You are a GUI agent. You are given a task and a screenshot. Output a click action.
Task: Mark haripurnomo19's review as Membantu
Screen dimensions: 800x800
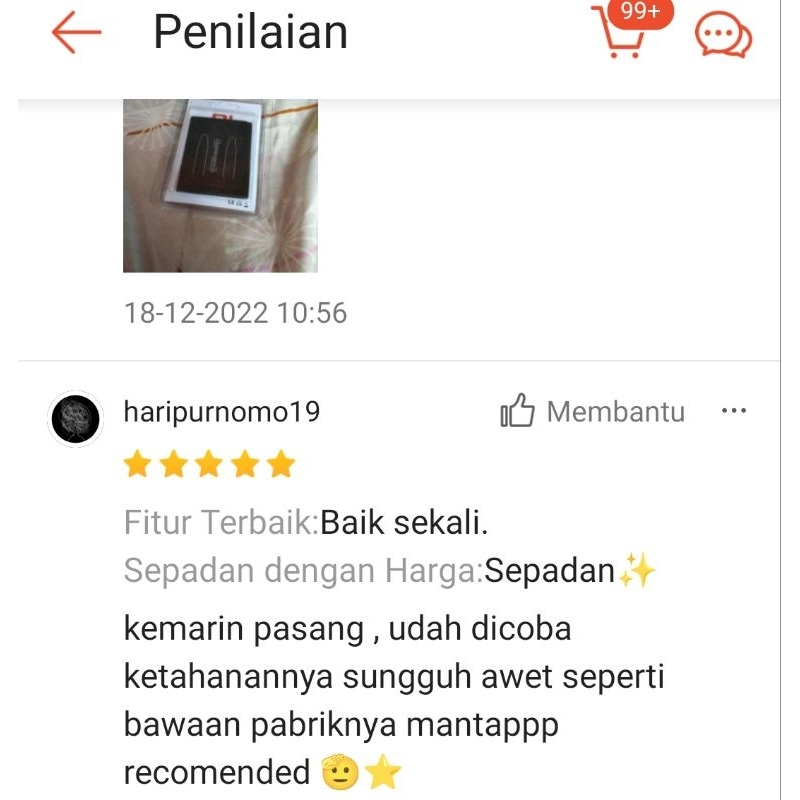(593, 412)
